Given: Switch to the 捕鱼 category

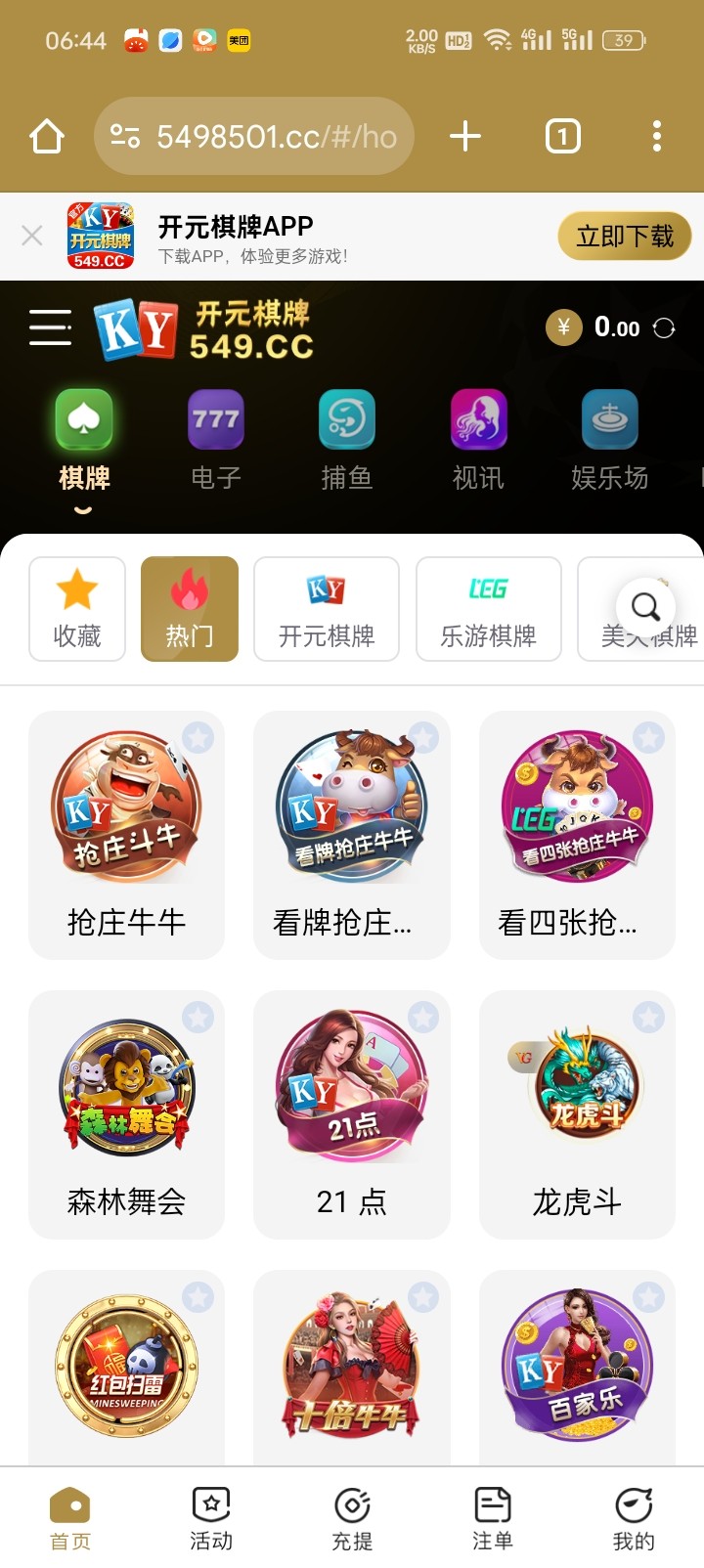Looking at the screenshot, I should pyautogui.click(x=347, y=440).
